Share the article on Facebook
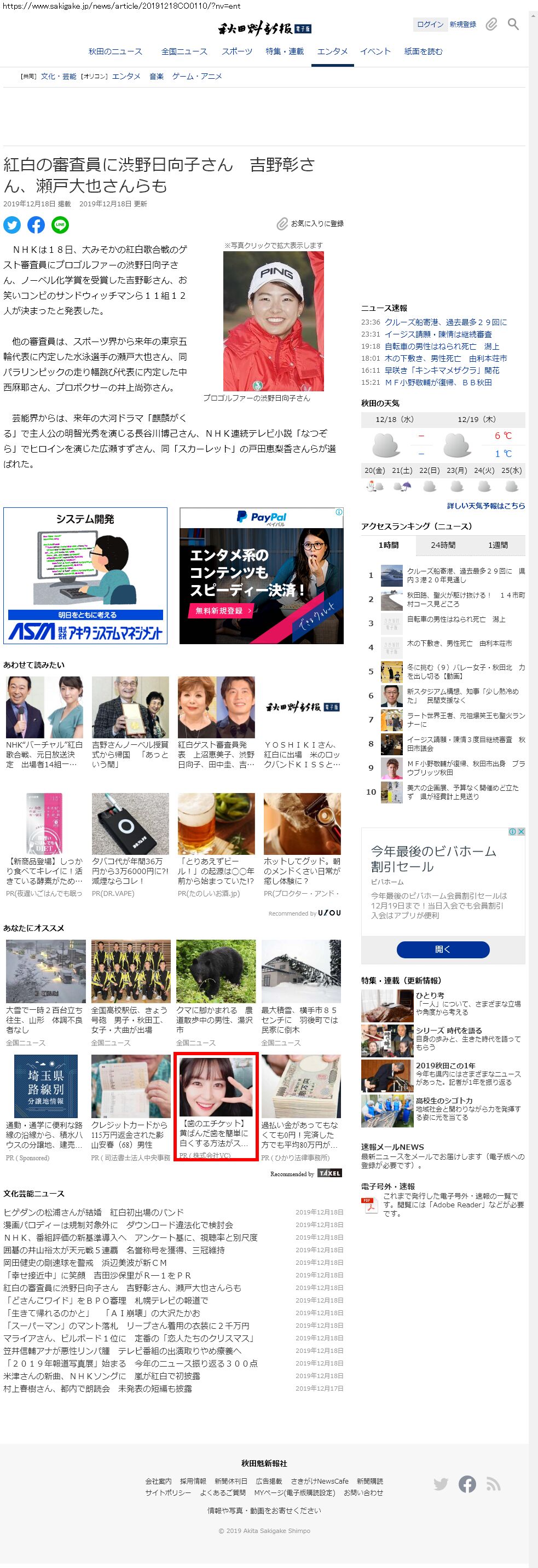The image size is (538, 1568). tap(36, 224)
